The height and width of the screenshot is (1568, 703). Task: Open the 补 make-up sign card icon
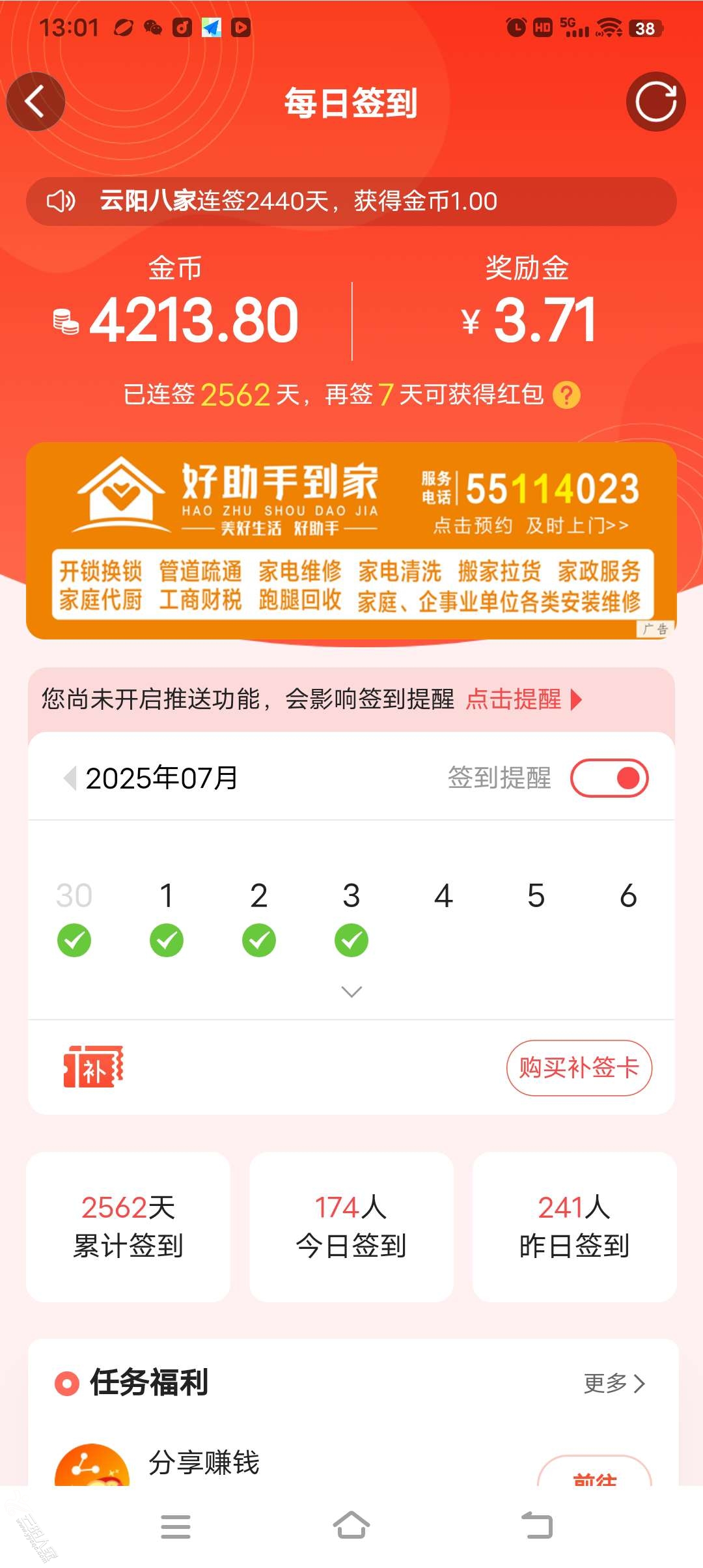pyautogui.click(x=93, y=1067)
